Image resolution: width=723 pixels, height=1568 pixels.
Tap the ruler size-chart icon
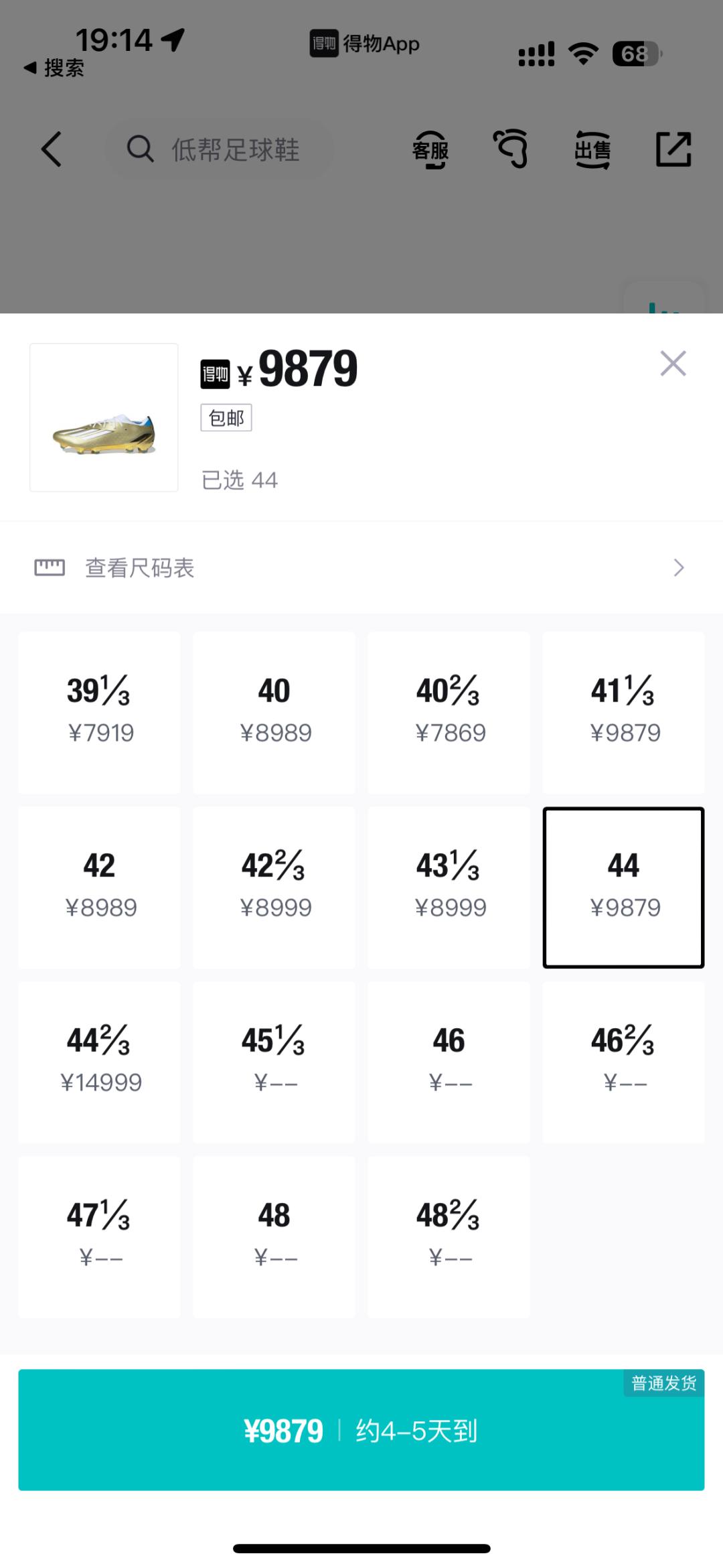point(50,567)
